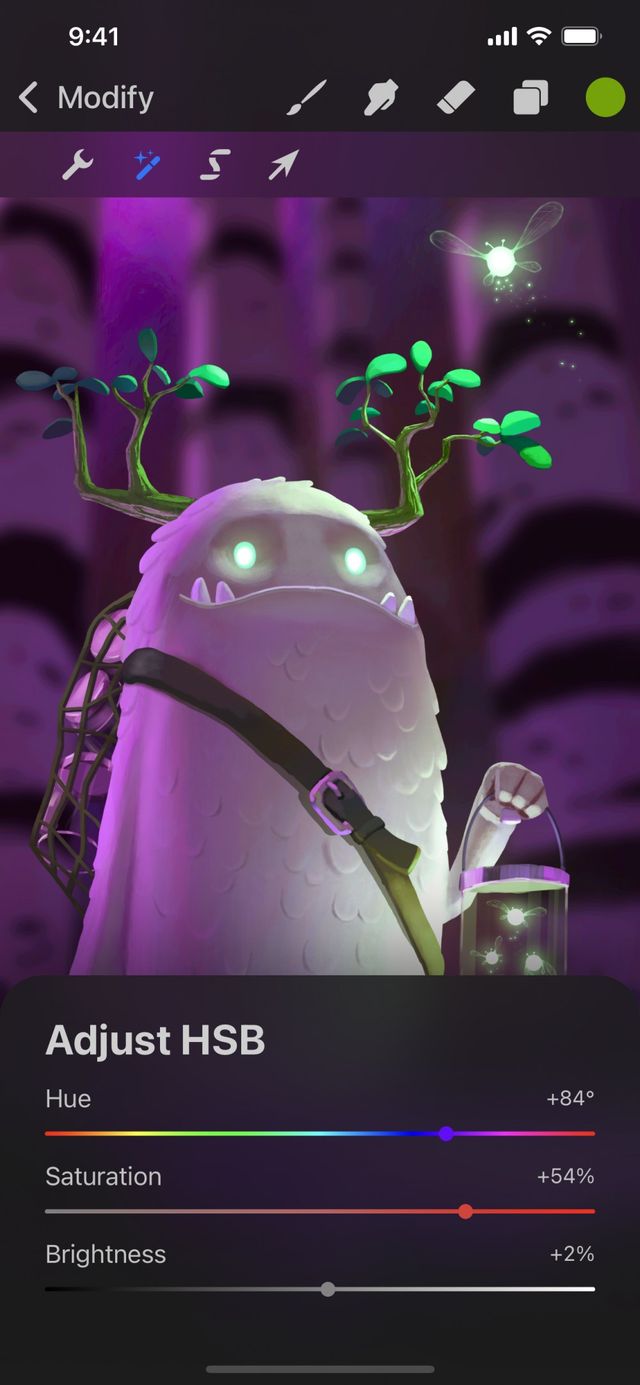Select the paintbrush tool

(307, 98)
